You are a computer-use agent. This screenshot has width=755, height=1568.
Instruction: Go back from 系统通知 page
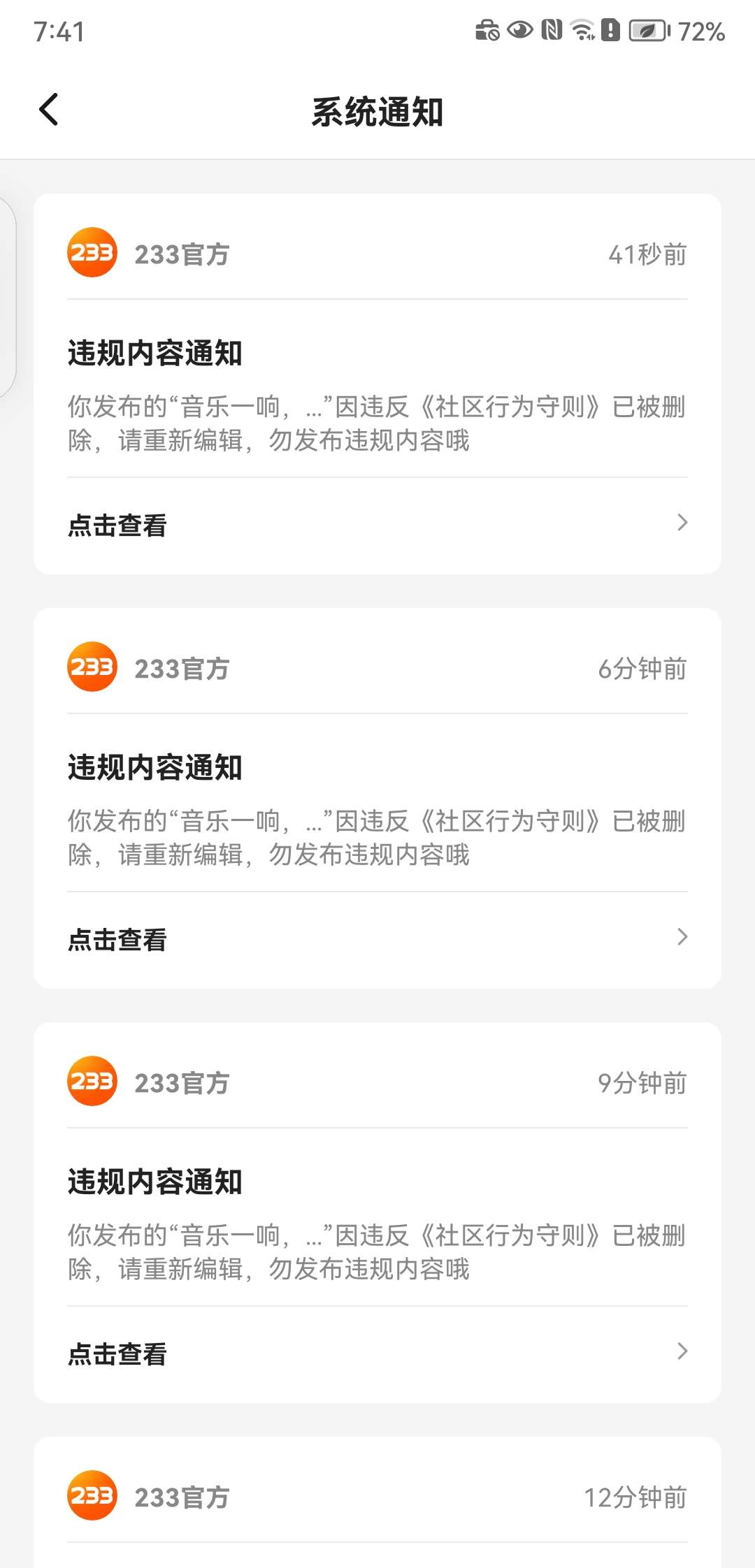pos(49,110)
